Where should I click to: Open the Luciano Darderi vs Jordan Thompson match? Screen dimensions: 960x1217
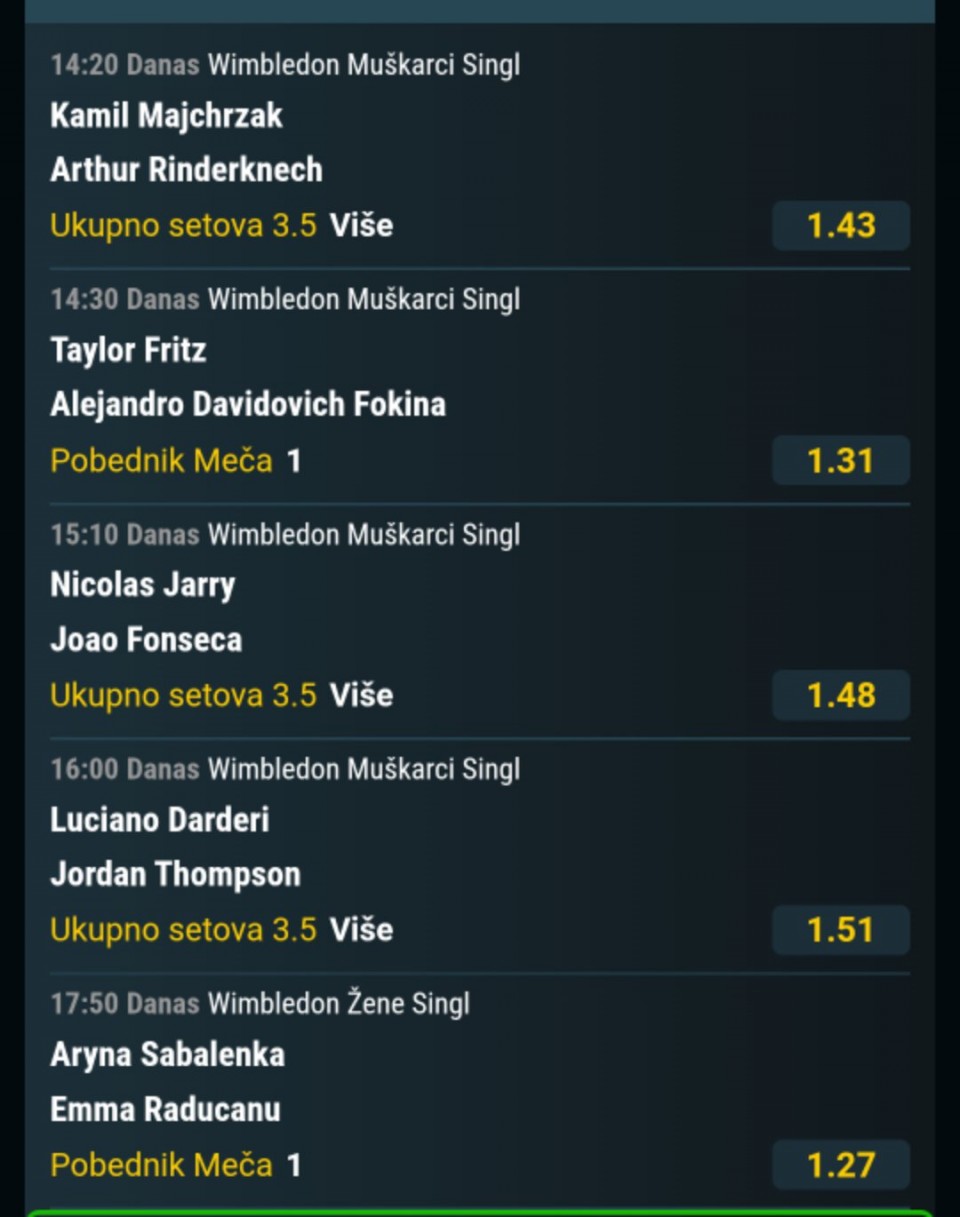pyautogui.click(x=175, y=847)
